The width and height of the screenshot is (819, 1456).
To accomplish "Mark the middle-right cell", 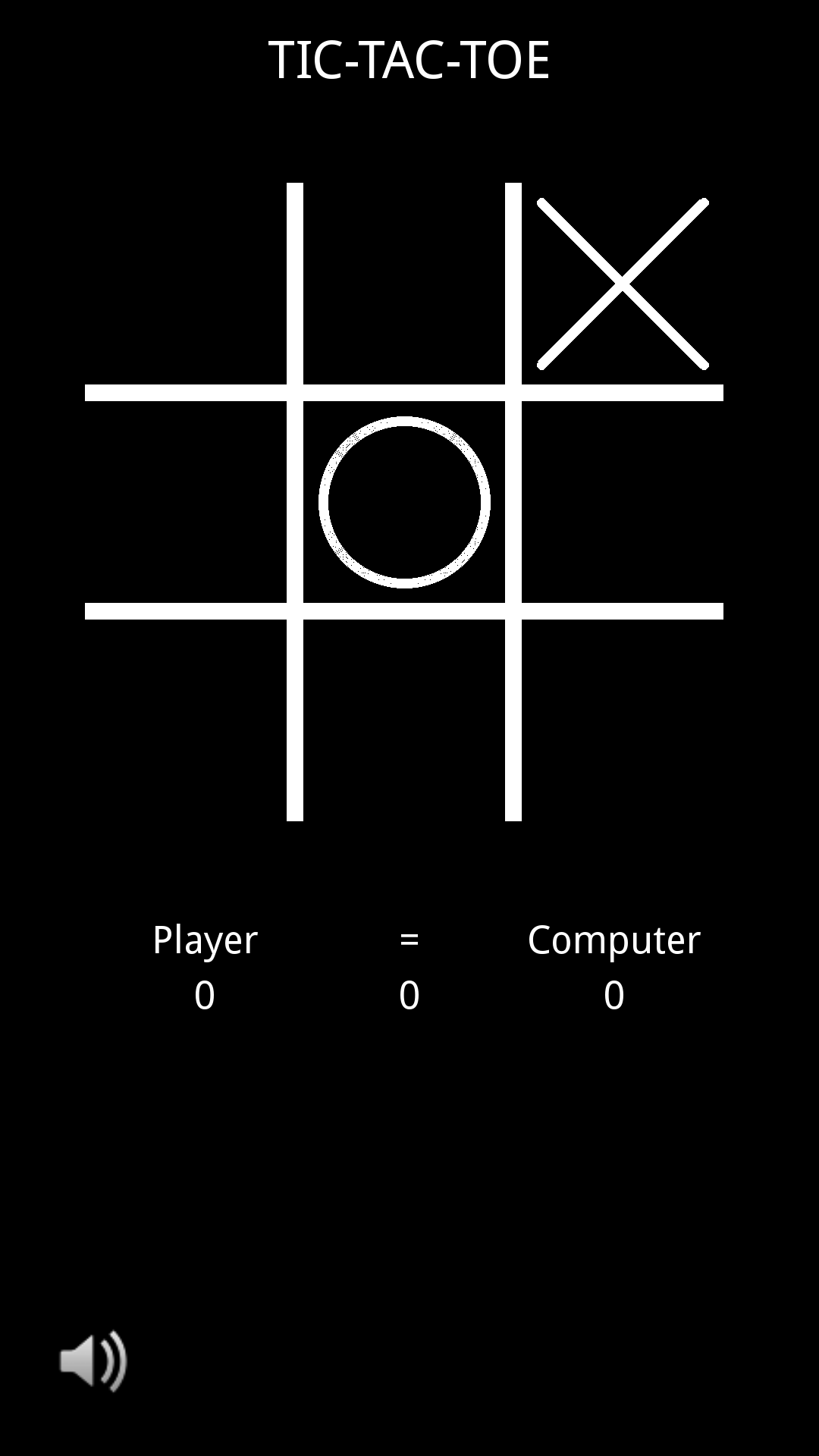I will tap(623, 502).
